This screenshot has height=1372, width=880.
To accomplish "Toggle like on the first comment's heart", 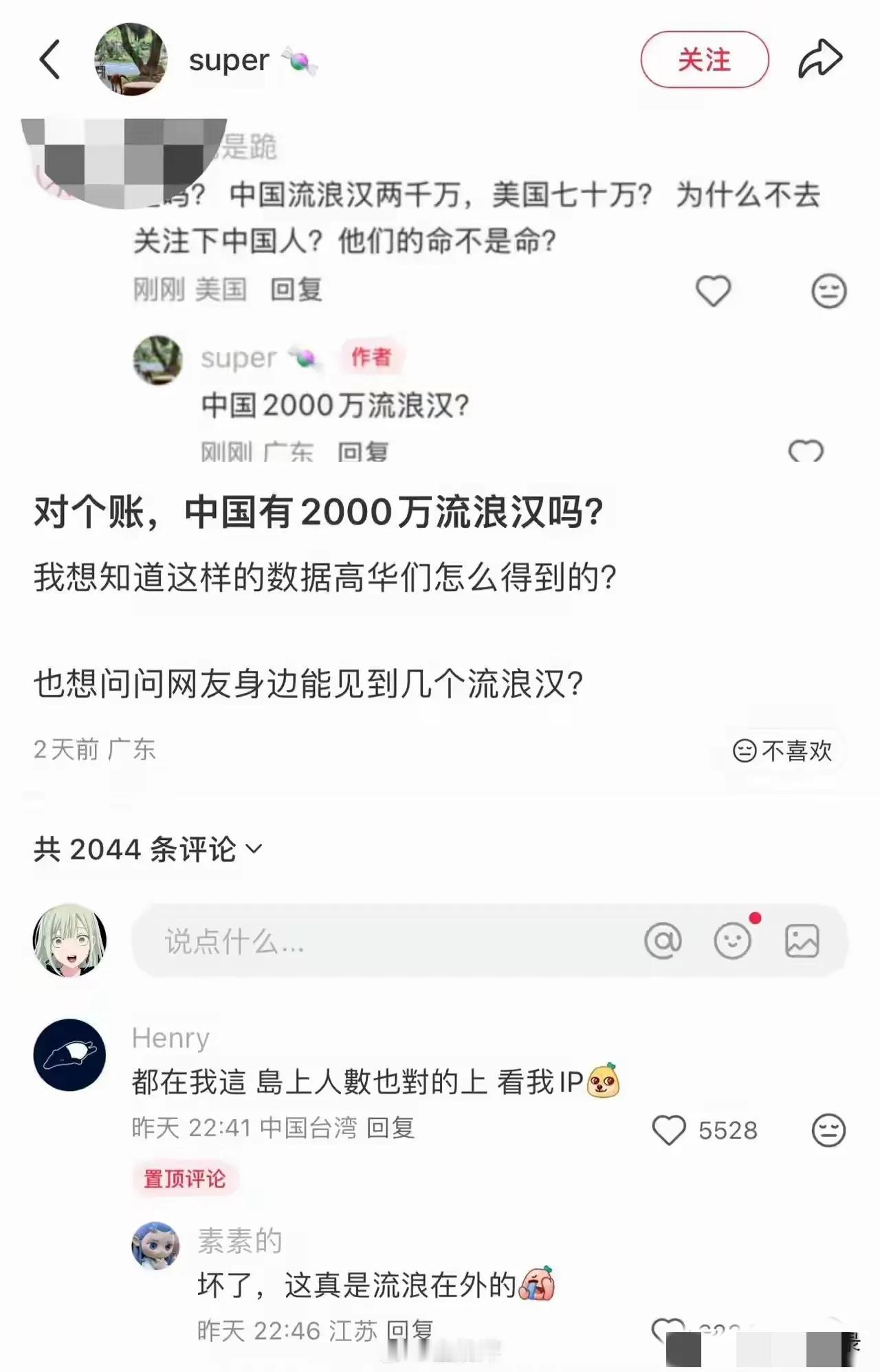I will pyautogui.click(x=714, y=289).
